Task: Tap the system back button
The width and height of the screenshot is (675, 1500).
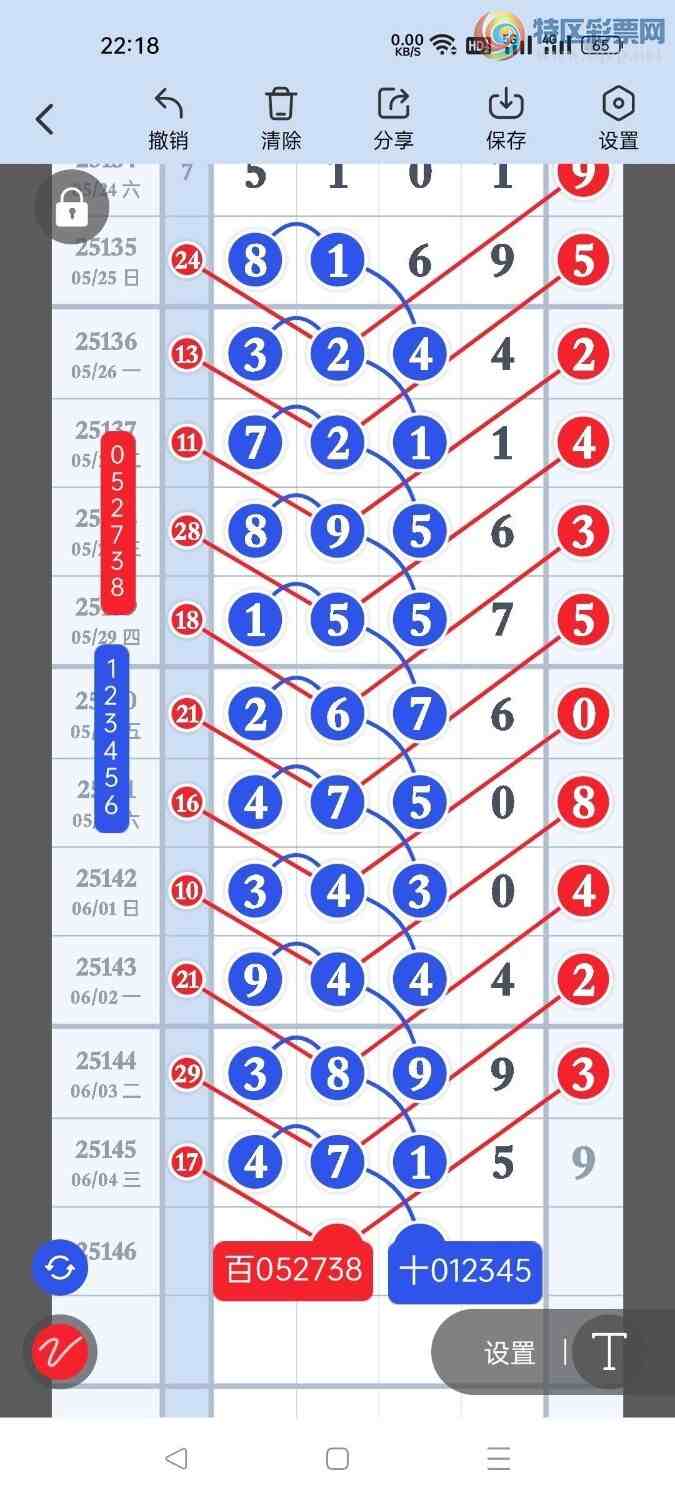Action: coord(176,1458)
